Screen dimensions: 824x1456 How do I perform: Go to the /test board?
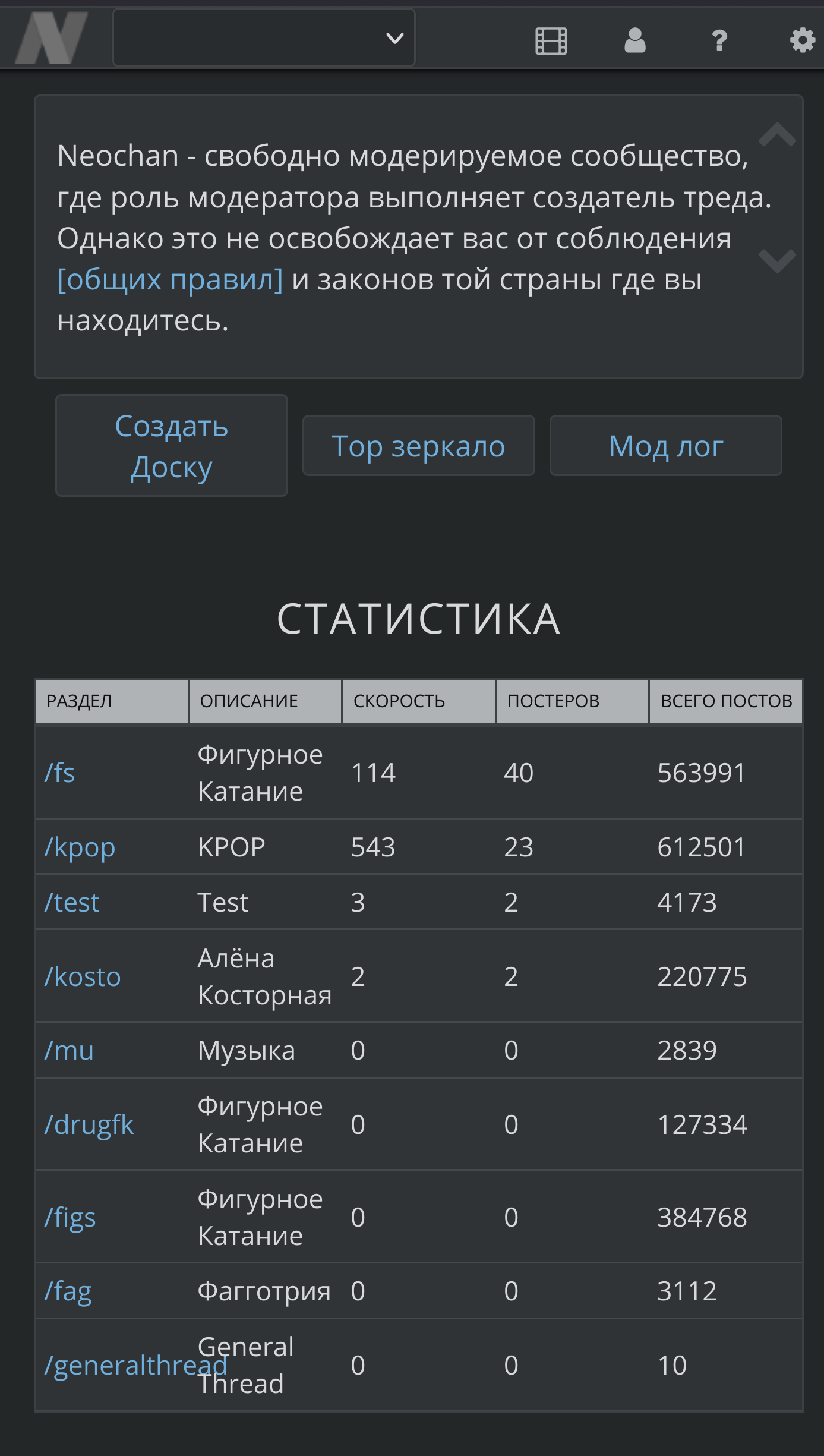click(72, 903)
